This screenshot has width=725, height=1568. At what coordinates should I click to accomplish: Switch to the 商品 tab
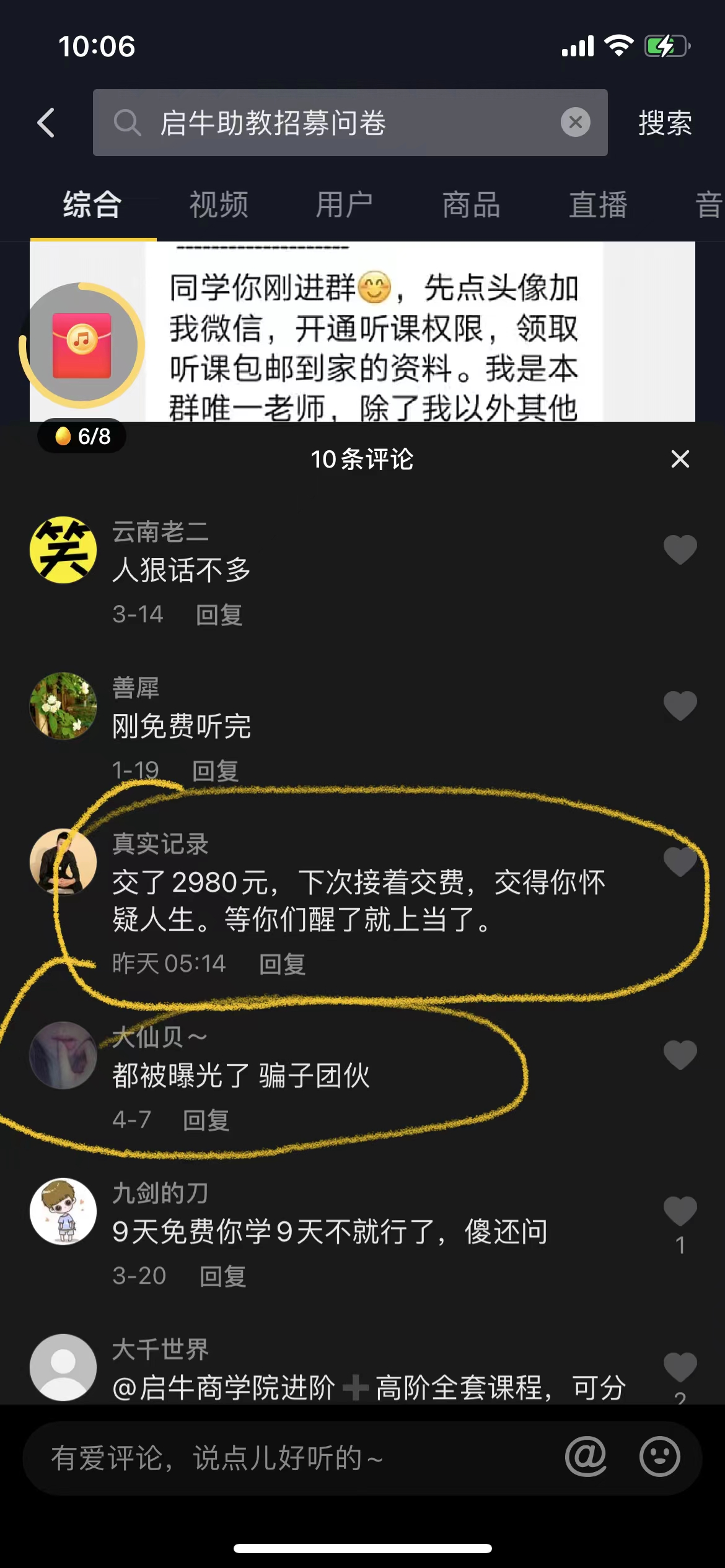(471, 205)
